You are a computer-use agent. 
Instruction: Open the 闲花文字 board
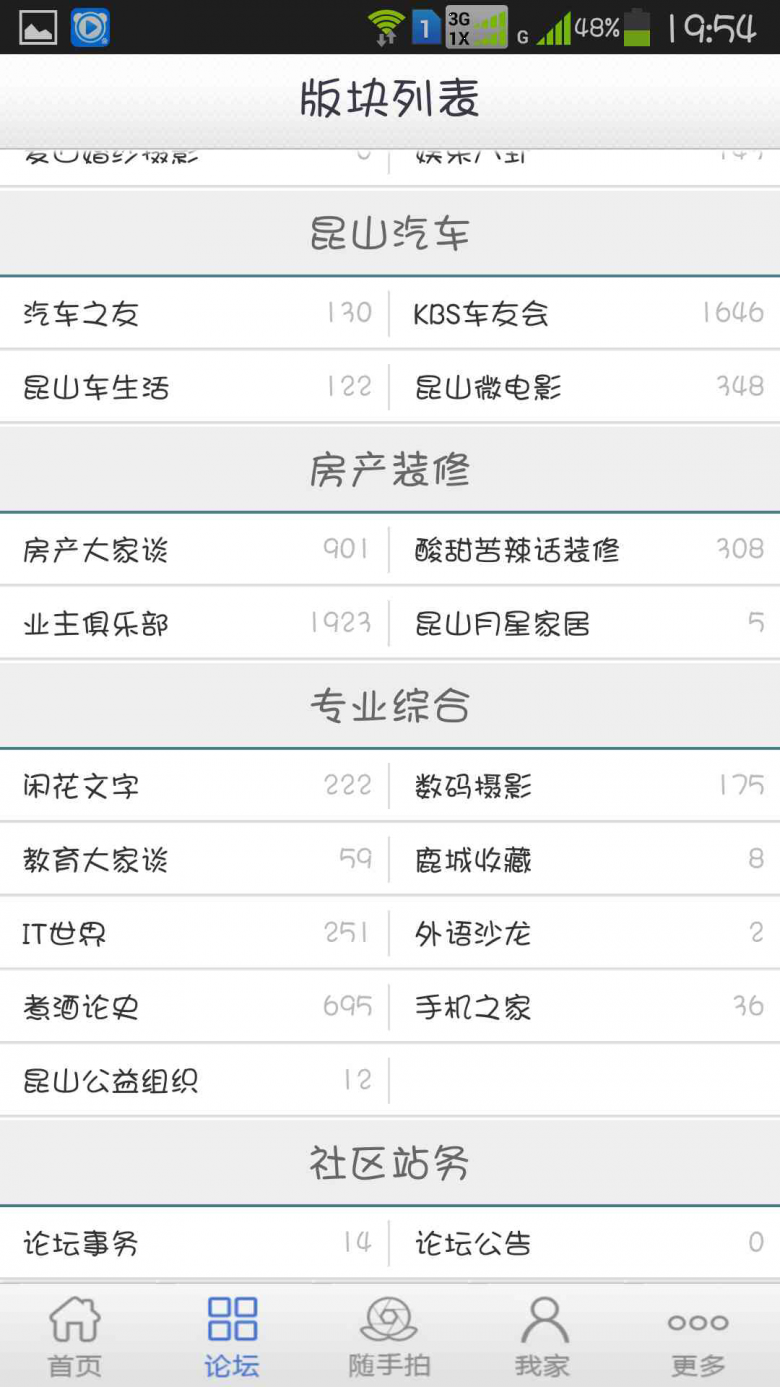point(194,786)
